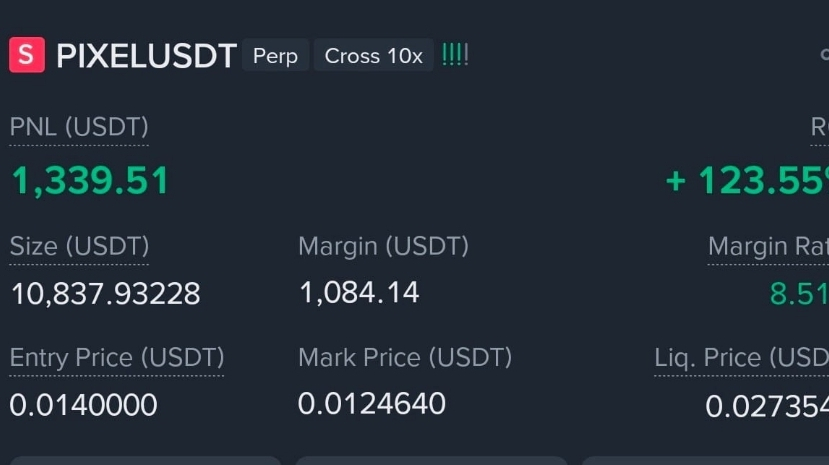Viewport: 829px width, 465px height.
Task: View Margin Ratio explanation
Action: pyautogui.click(x=767, y=246)
